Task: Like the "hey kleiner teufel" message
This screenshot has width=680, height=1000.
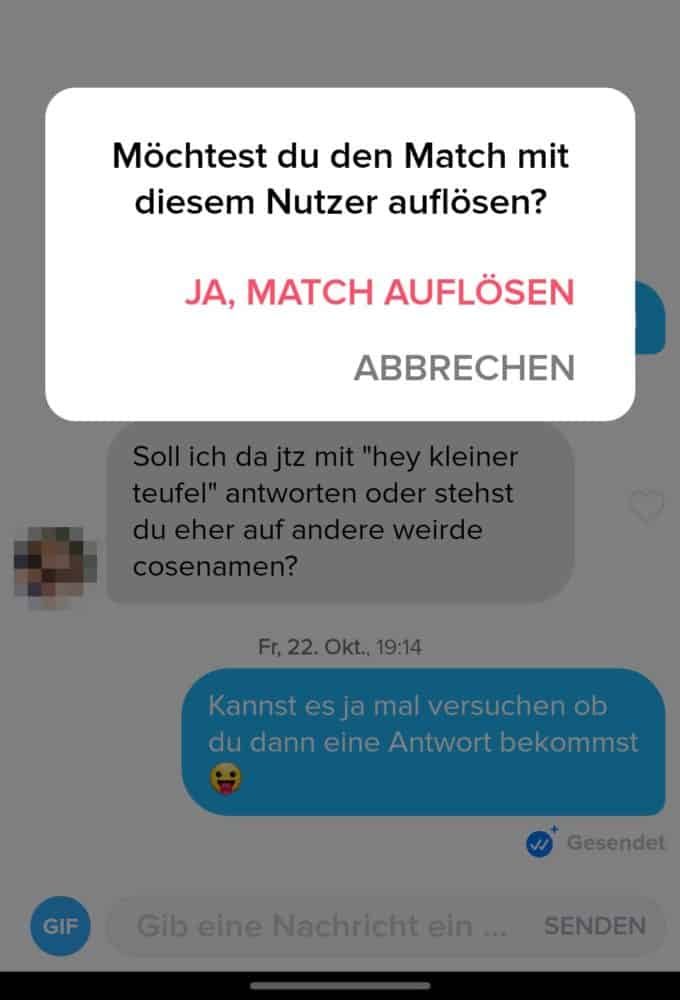Action: click(646, 507)
